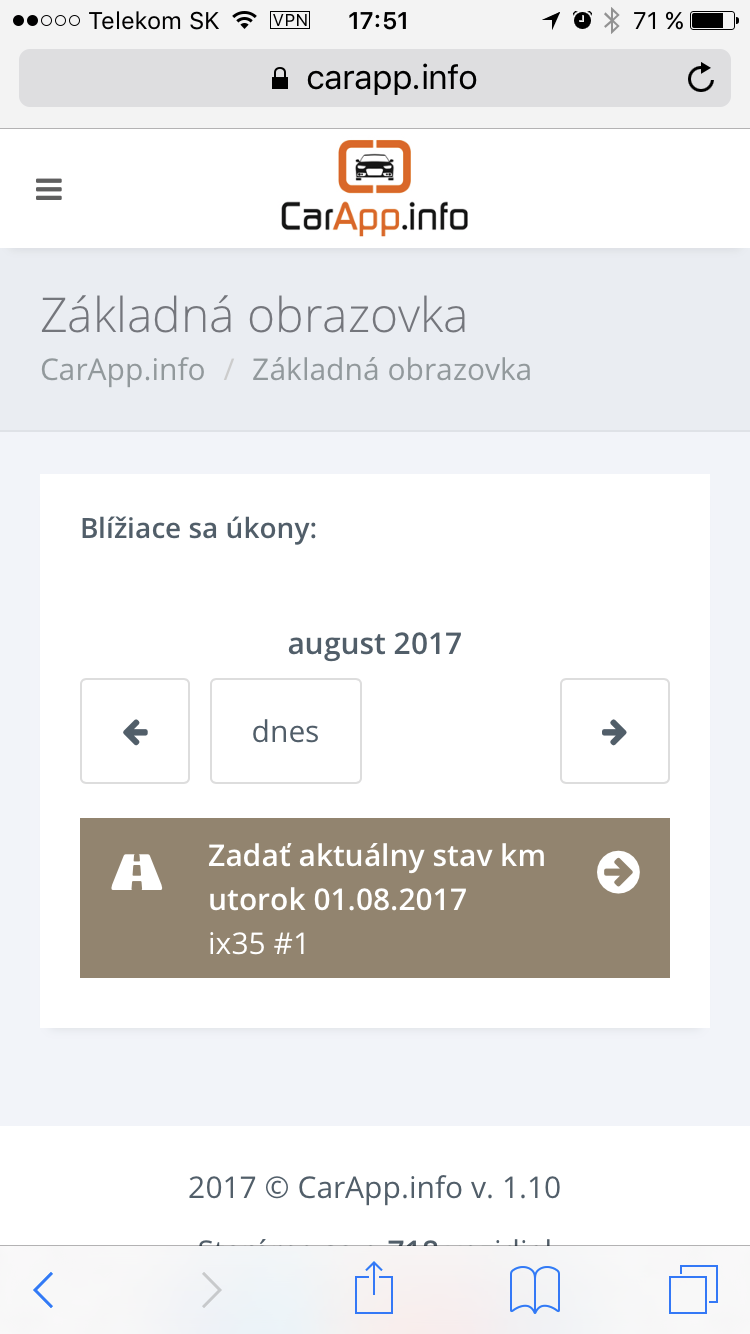Tap the carapp.info address bar
Viewport: 750px width, 1334px height.
tap(375, 78)
